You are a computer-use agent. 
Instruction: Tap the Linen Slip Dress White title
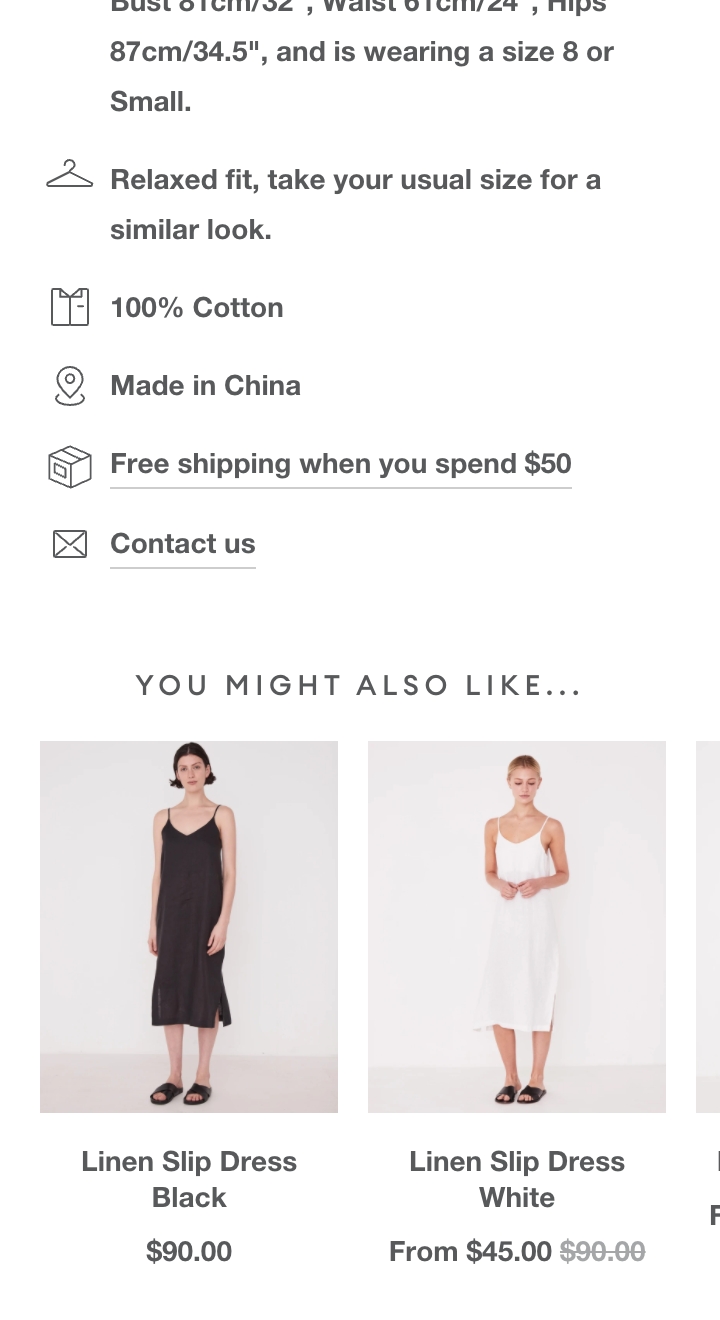pos(517,1179)
